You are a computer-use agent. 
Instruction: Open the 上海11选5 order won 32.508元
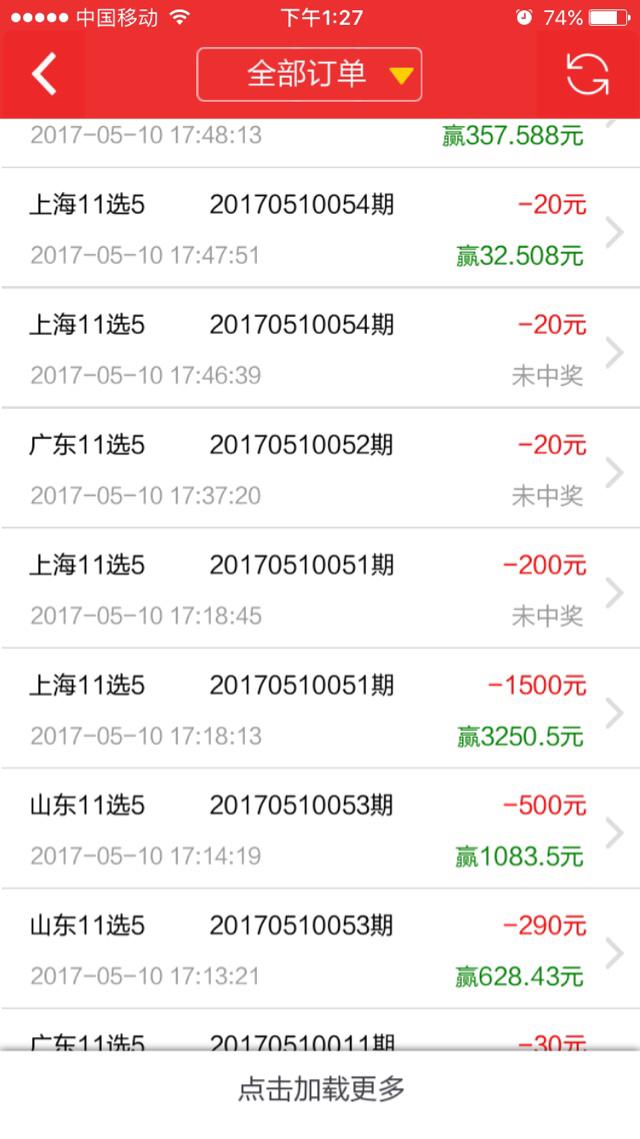[x=320, y=228]
